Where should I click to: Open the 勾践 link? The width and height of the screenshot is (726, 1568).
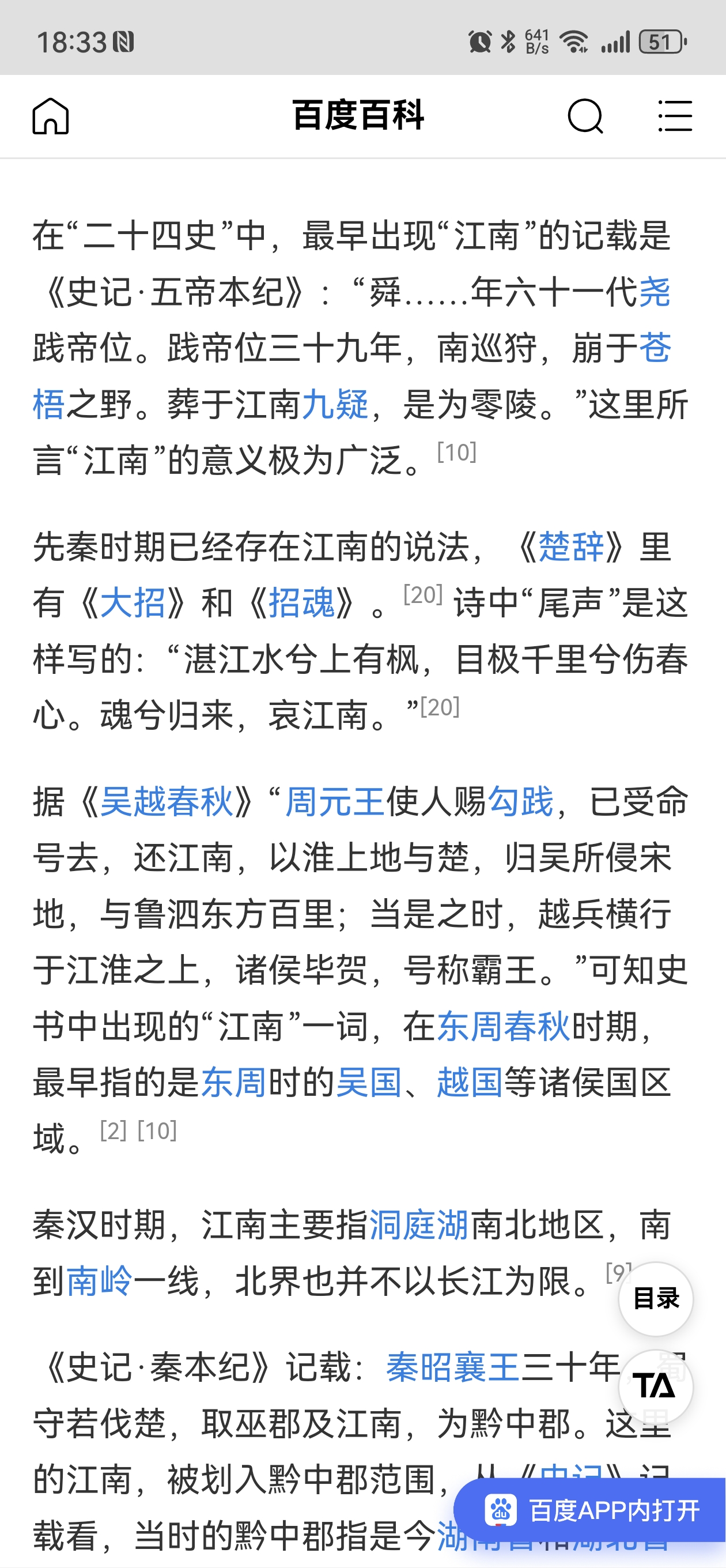point(521,801)
